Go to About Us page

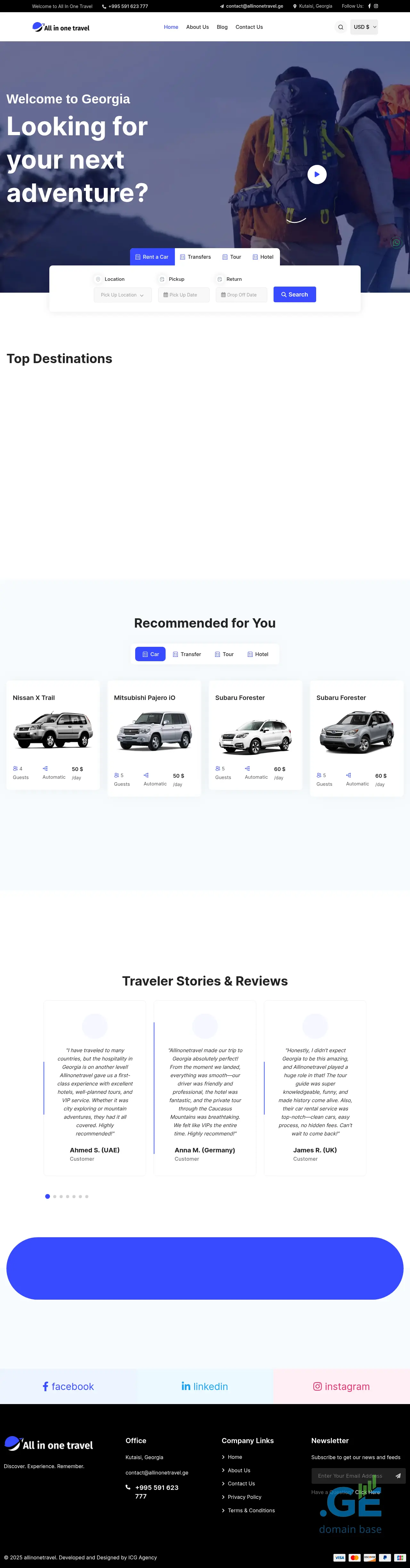point(197,28)
